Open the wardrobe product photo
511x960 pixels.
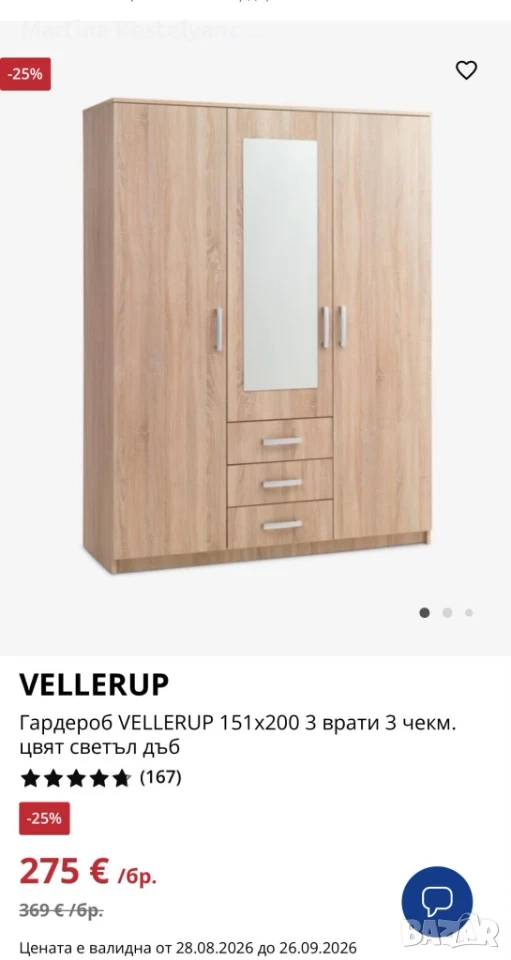click(257, 336)
